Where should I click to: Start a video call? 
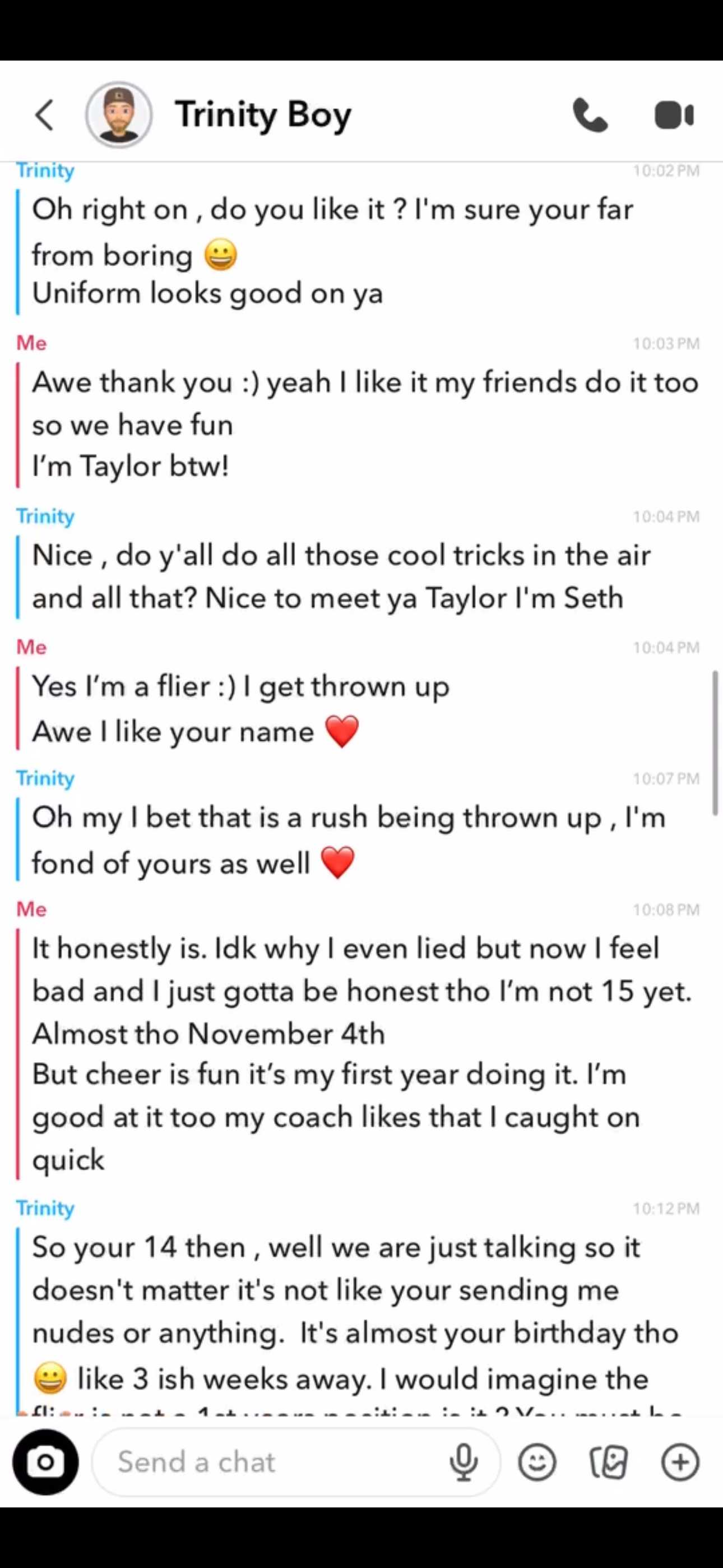(674, 115)
